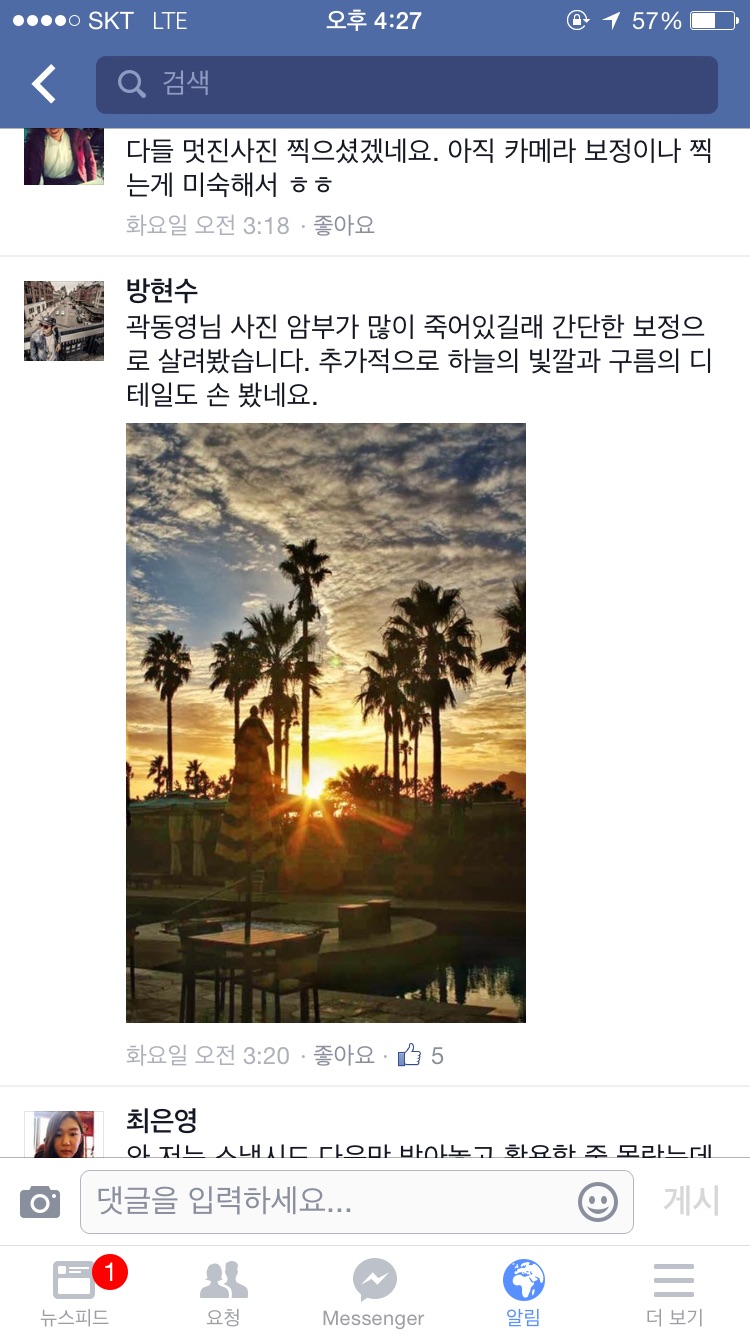The height and width of the screenshot is (1334, 750).
Task: Tap the 댓글을 입력하세요 comment field
Action: [330, 1202]
